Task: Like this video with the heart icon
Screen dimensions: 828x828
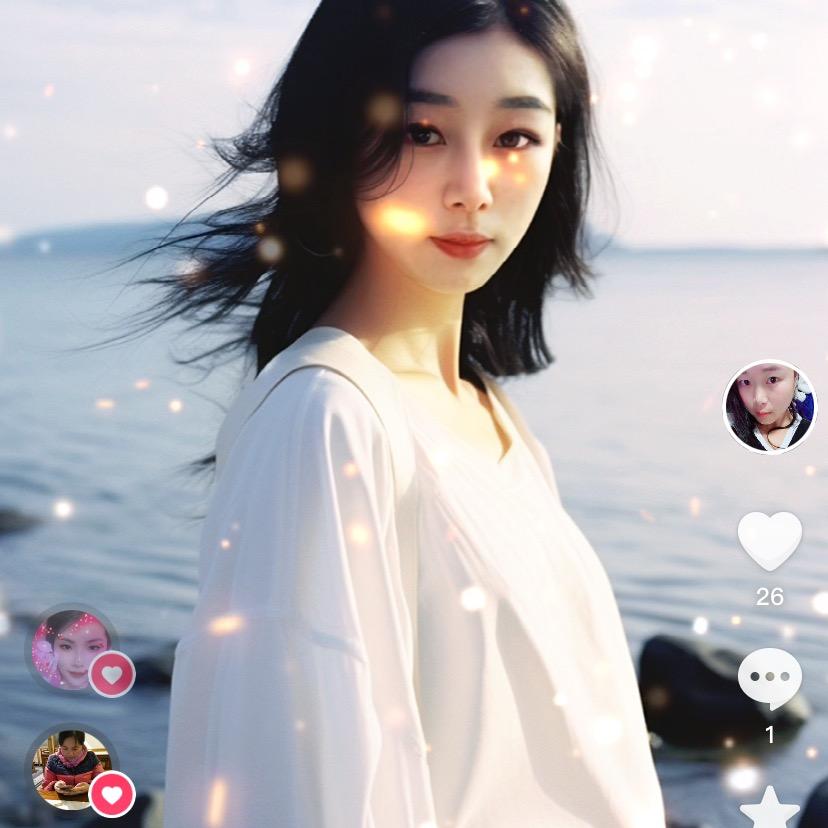Action: pos(769,540)
